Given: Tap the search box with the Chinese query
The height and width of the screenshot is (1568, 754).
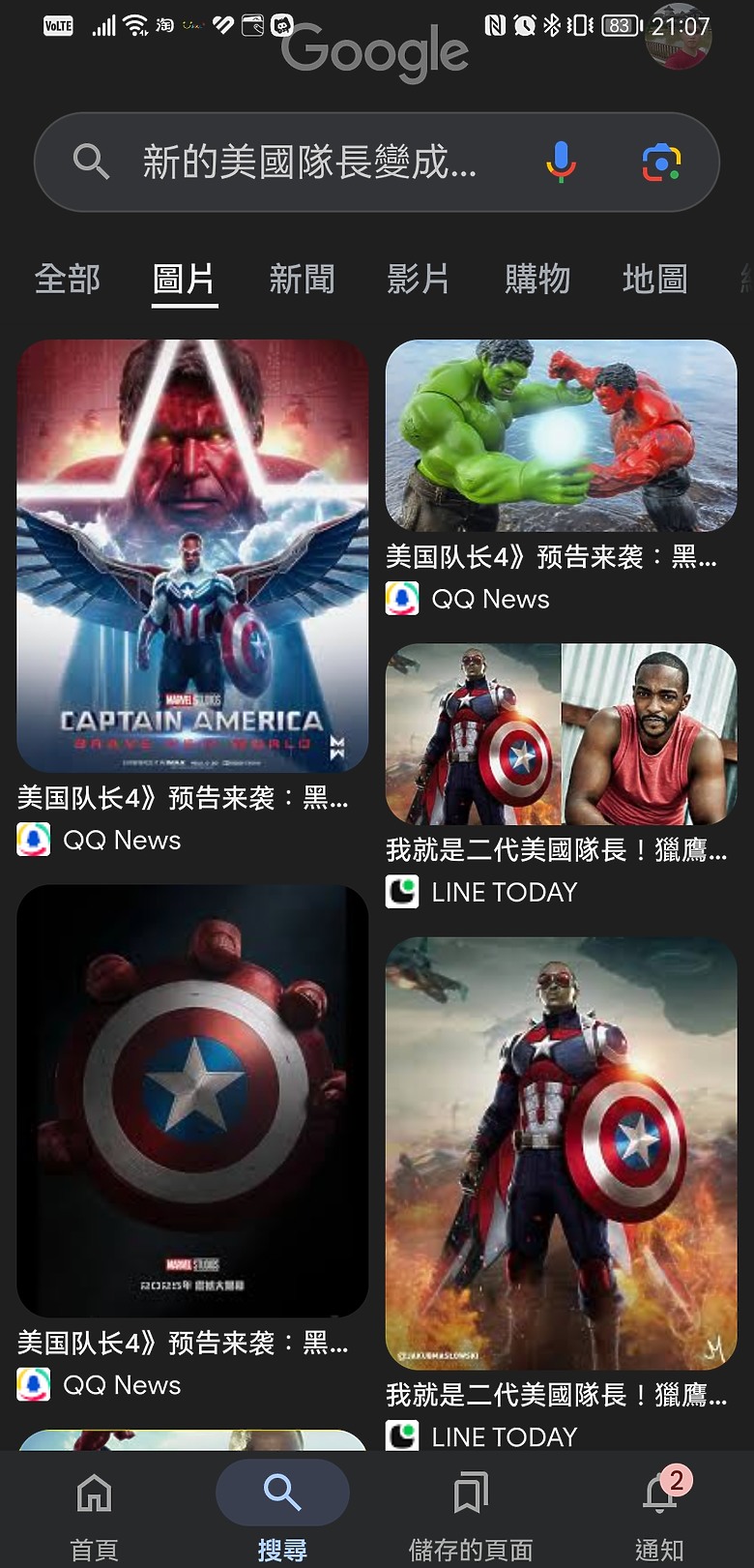Looking at the screenshot, I should pos(377,162).
